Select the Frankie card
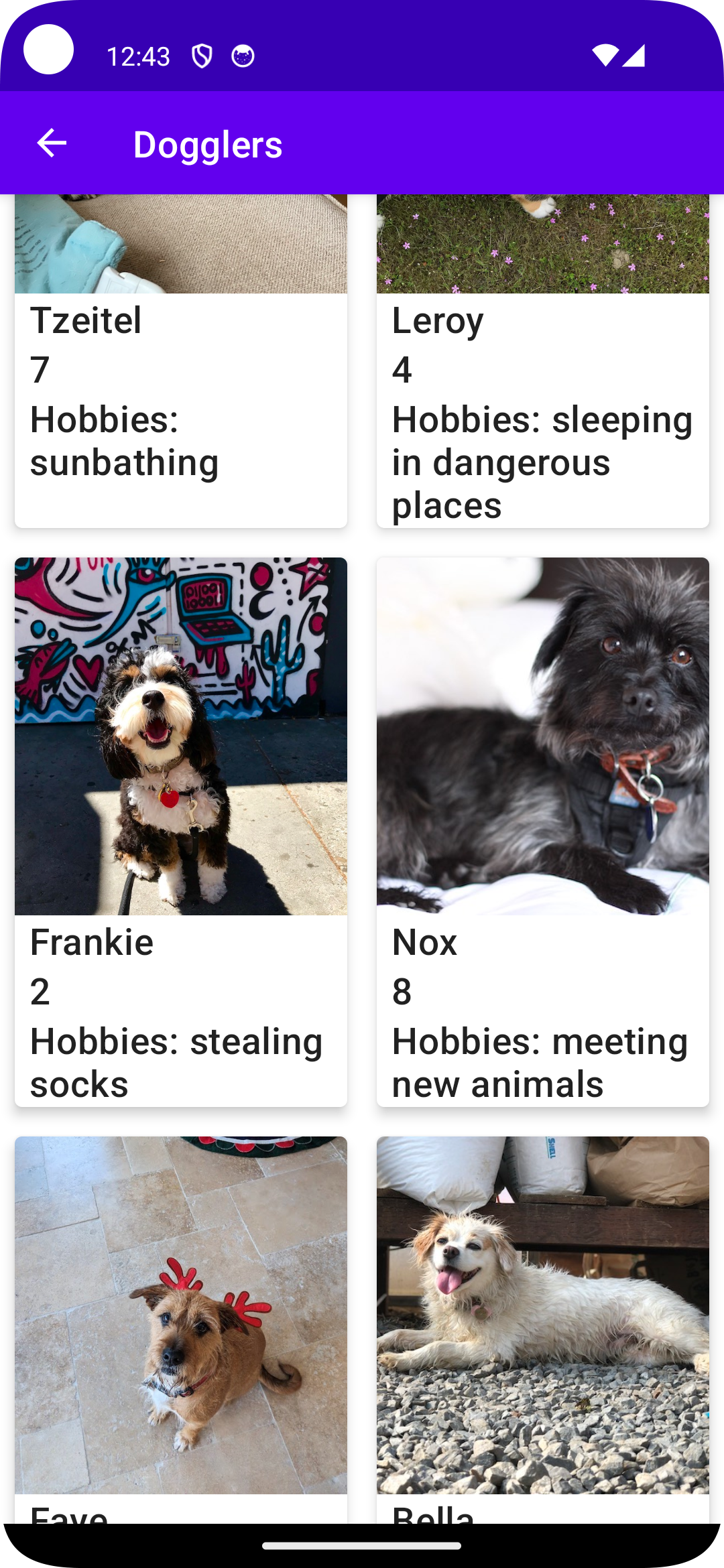Screen dimensions: 724x1568 pyautogui.click(x=181, y=832)
